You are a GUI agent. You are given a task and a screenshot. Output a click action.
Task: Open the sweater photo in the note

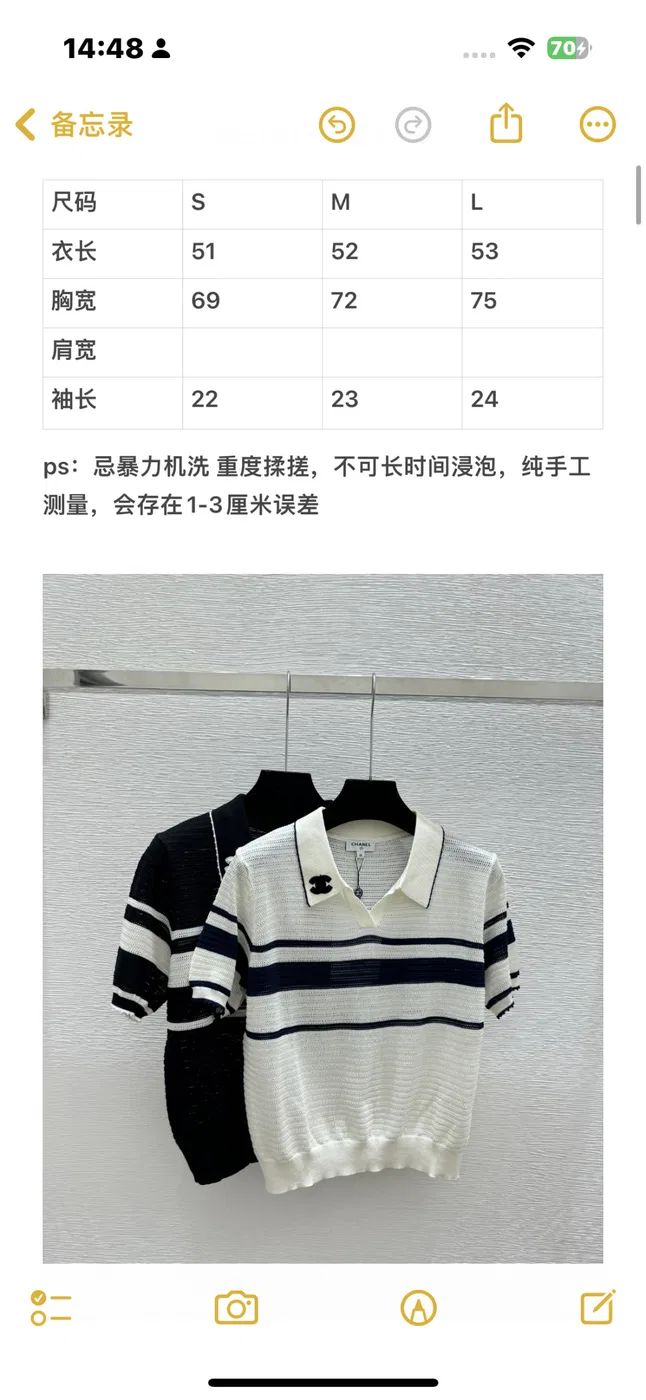pyautogui.click(x=323, y=918)
